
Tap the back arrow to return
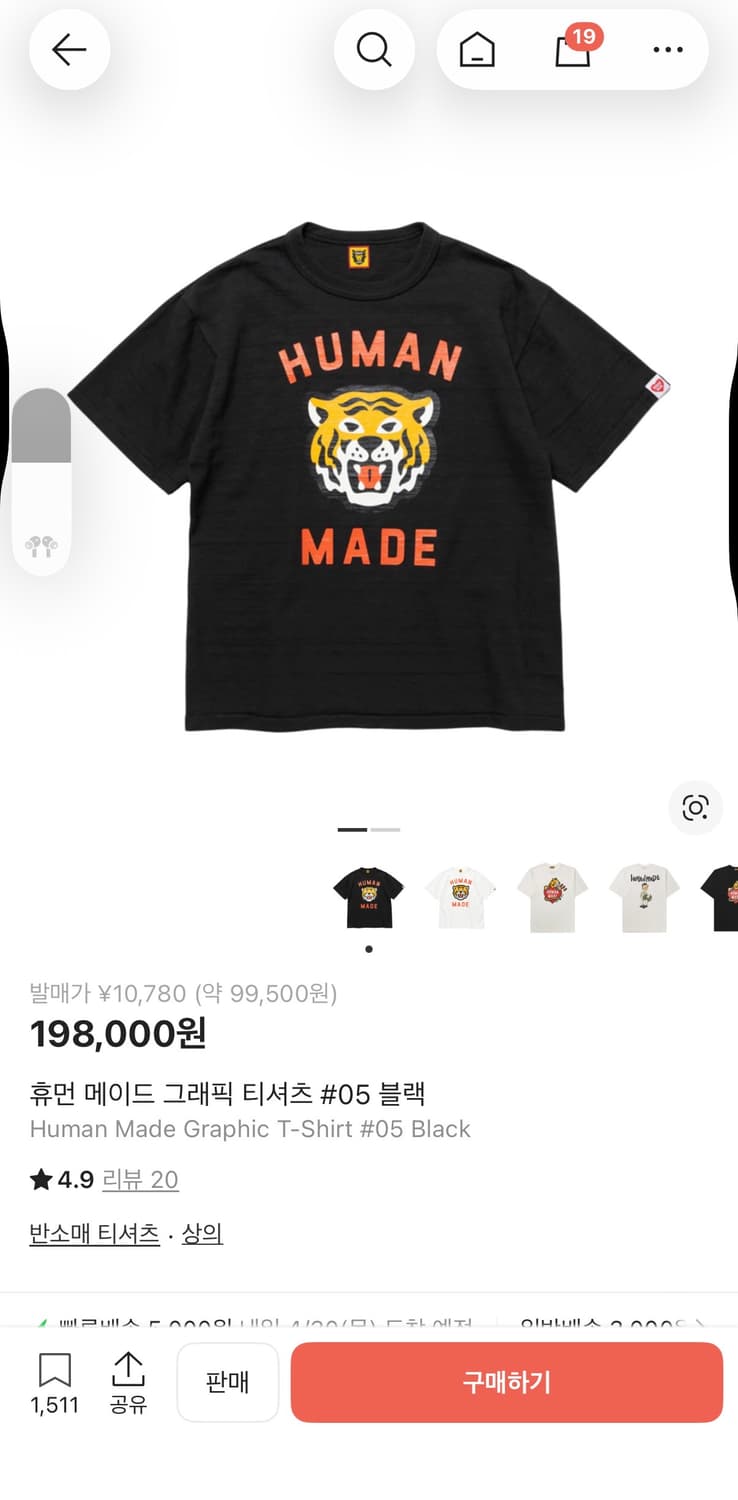69,49
